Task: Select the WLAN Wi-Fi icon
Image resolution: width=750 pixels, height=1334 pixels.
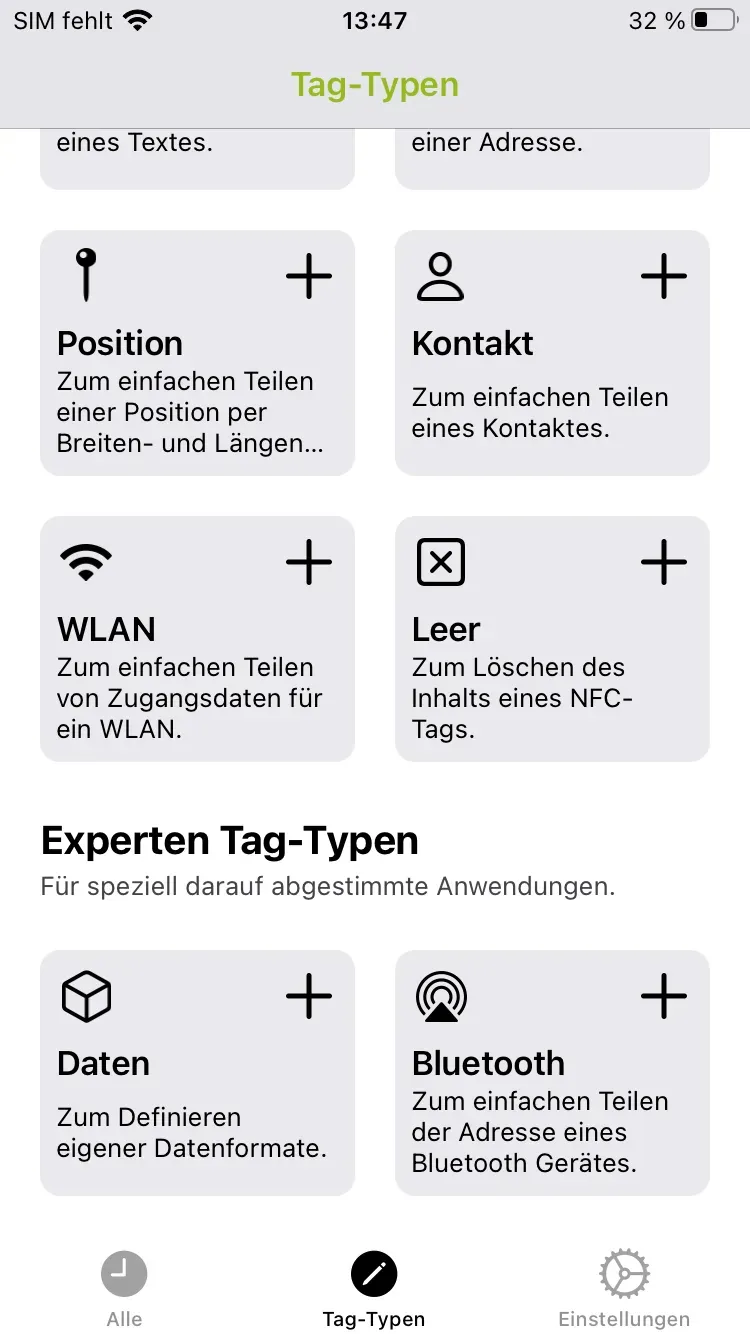Action: [x=86, y=560]
